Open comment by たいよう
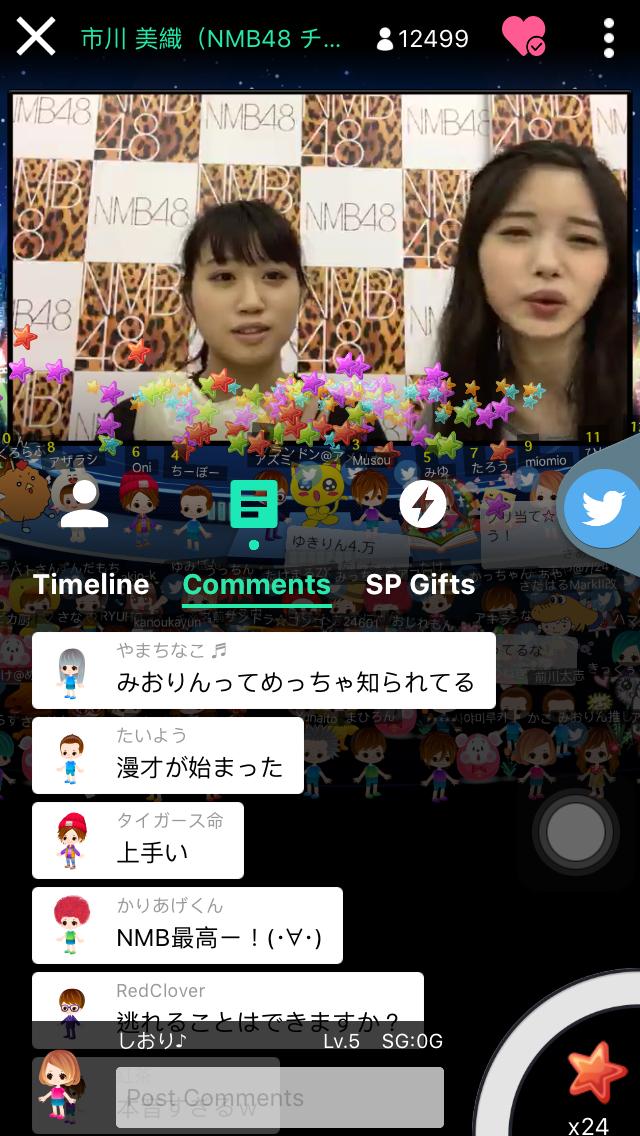The image size is (640, 1136). [x=168, y=755]
